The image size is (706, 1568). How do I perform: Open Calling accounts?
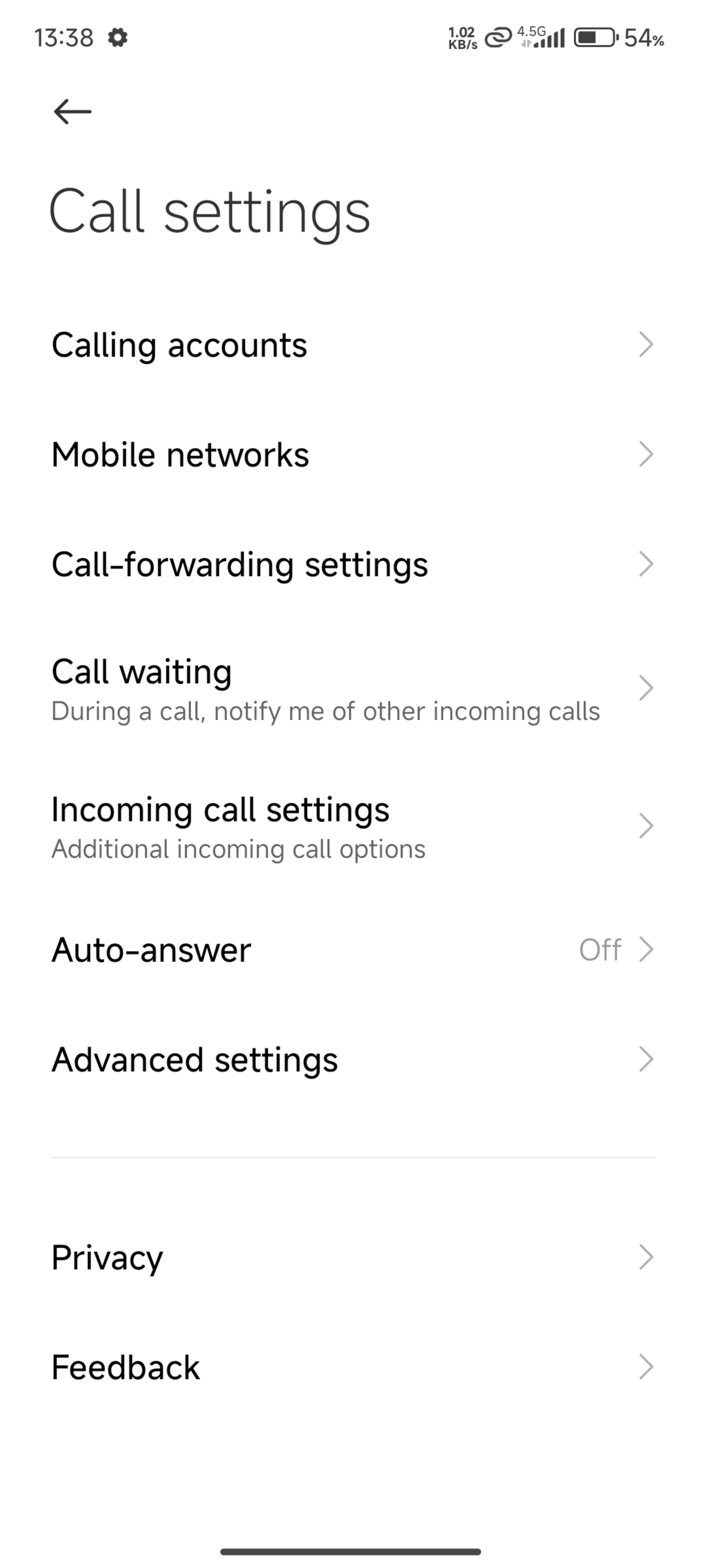coord(179,345)
